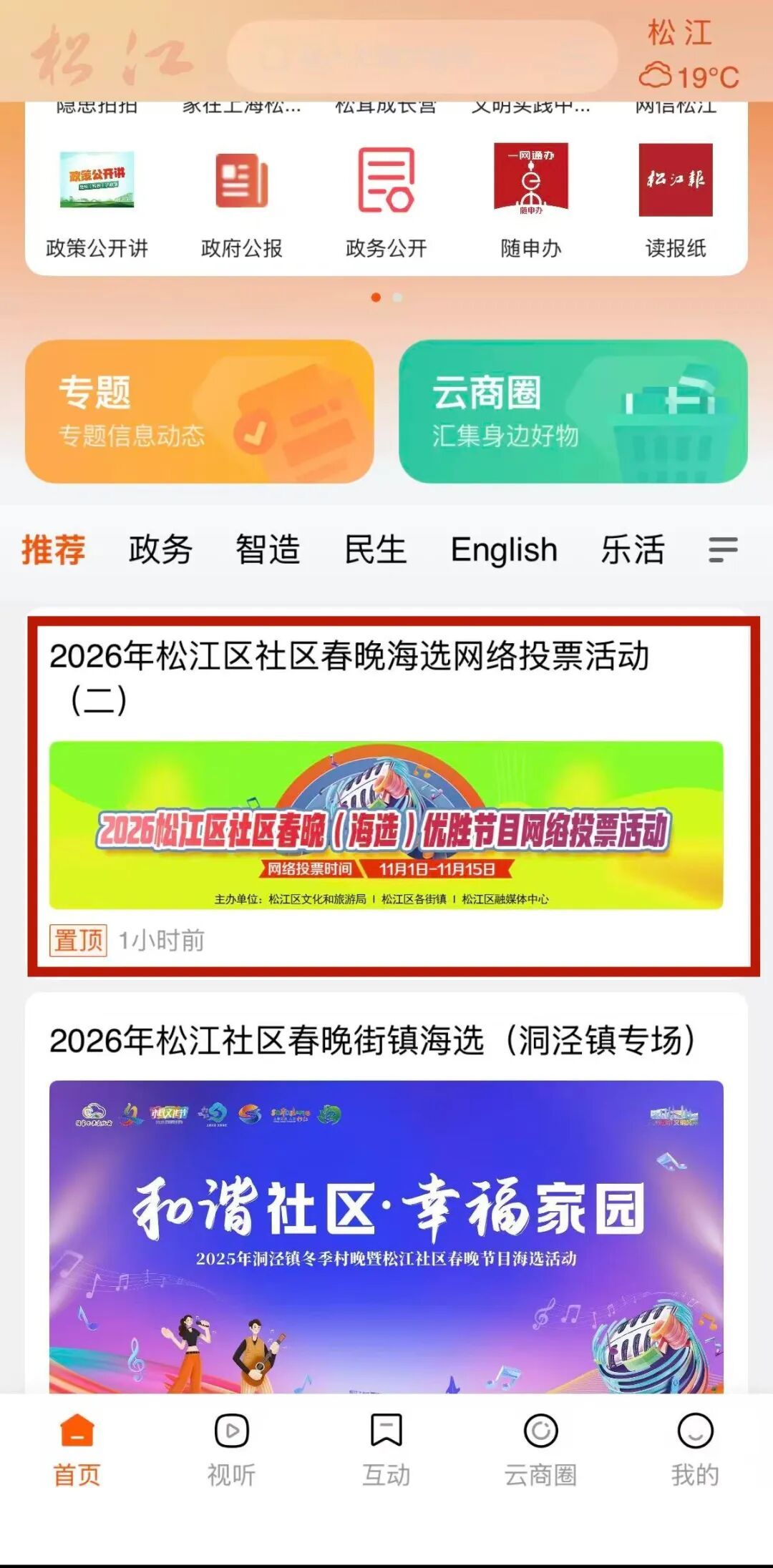Open 读报纸 to read the newspaper
The height and width of the screenshot is (1568, 773).
pyautogui.click(x=675, y=202)
